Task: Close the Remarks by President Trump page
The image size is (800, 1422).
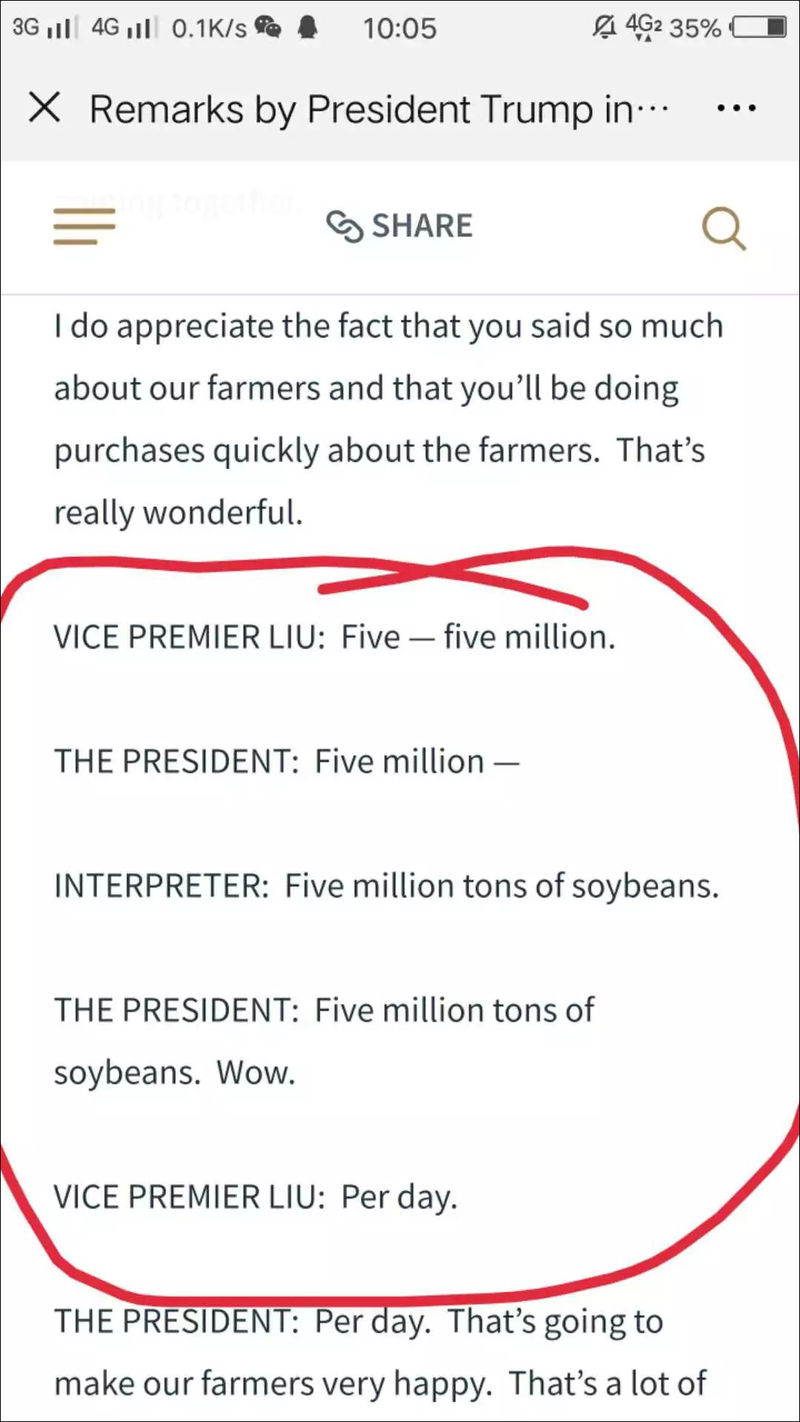Action: [x=45, y=108]
